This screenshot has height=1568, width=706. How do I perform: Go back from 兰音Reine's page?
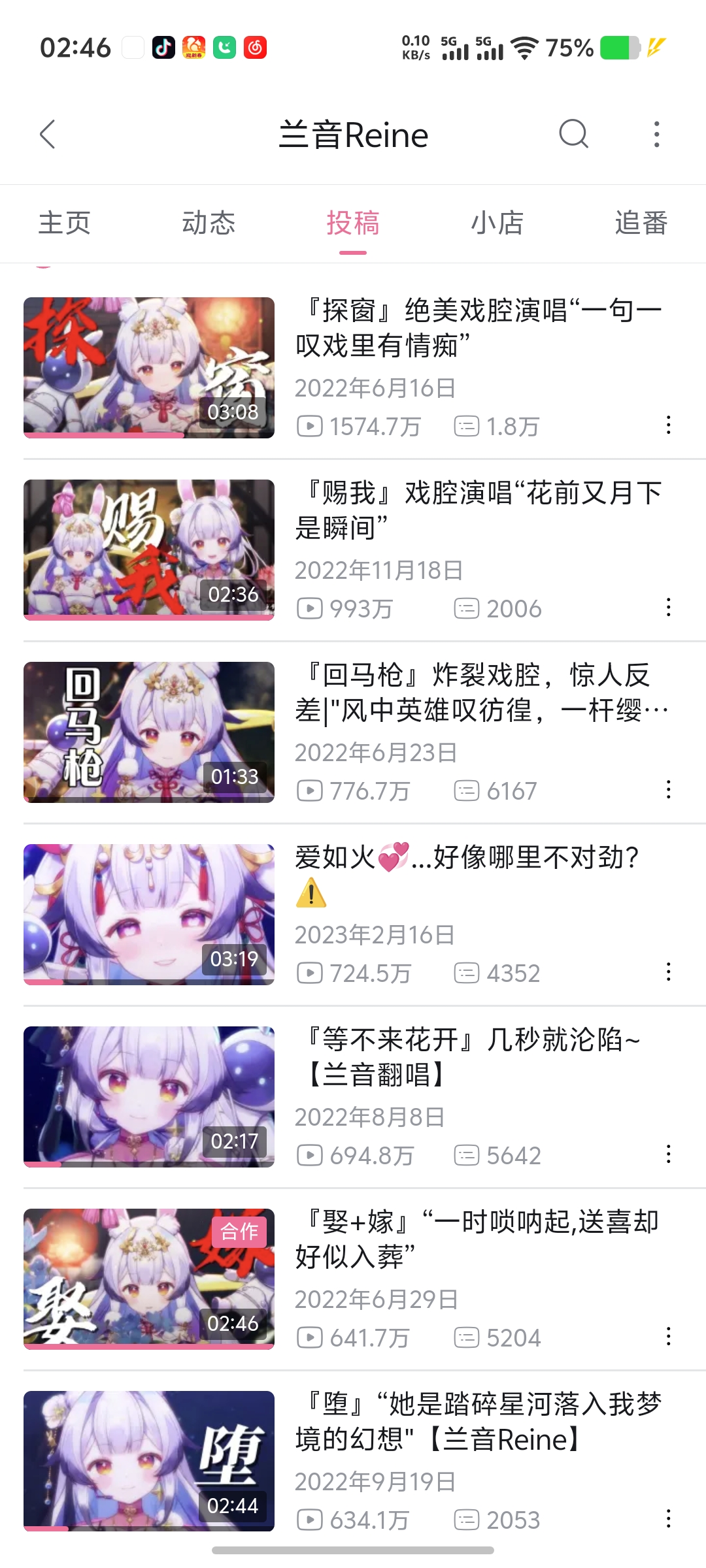coord(48,135)
